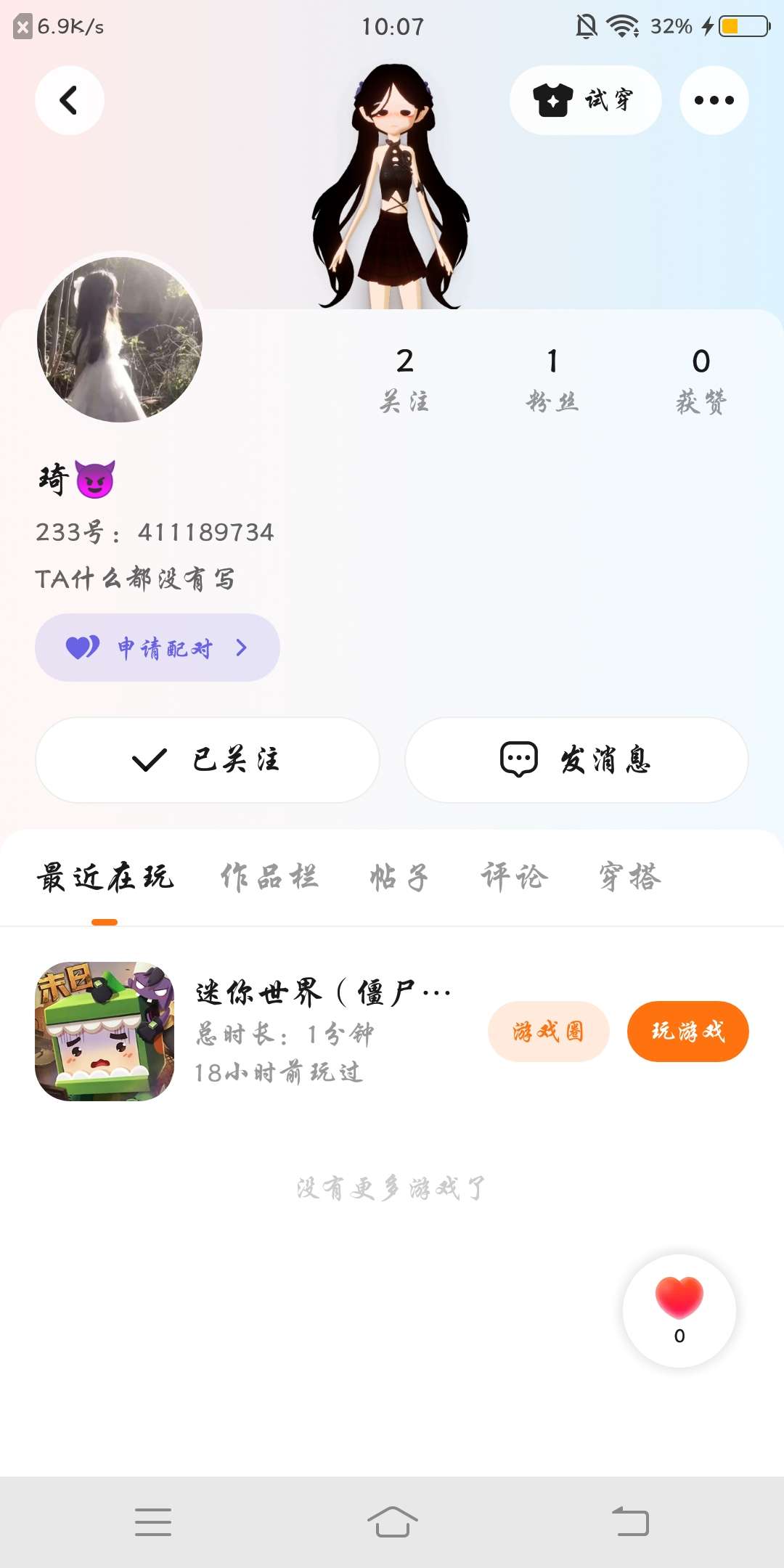The image size is (784, 1568).
Task: Go back using the top-left arrow
Action: [69, 100]
